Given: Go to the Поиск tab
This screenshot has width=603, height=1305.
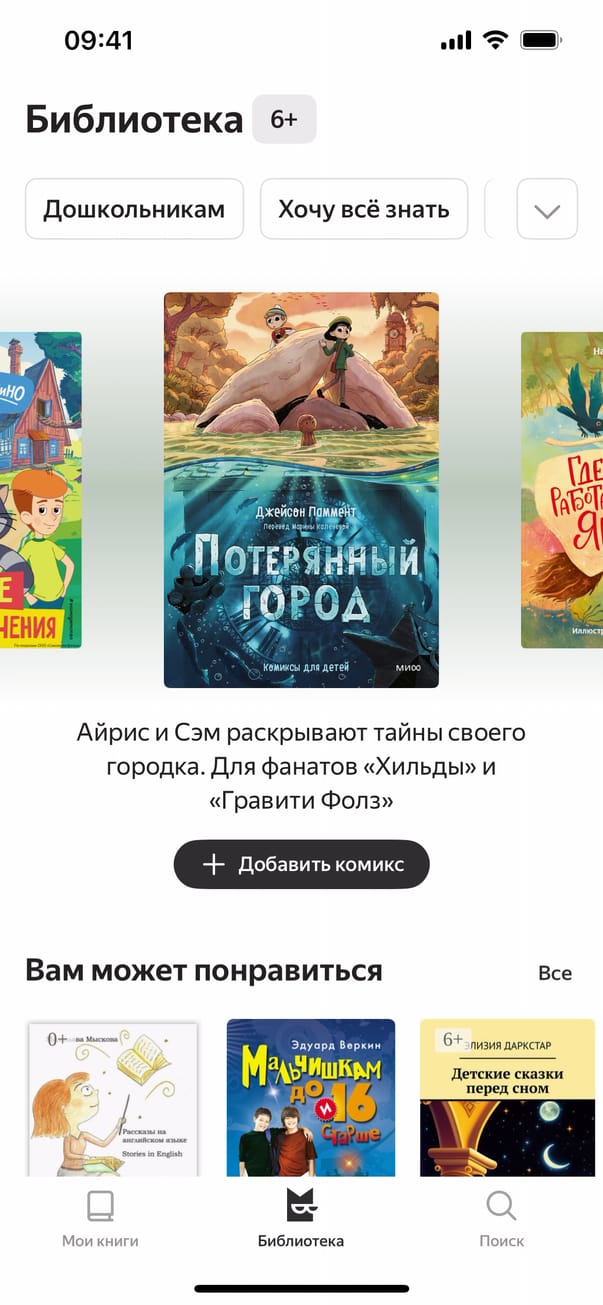Looking at the screenshot, I should (501, 1220).
